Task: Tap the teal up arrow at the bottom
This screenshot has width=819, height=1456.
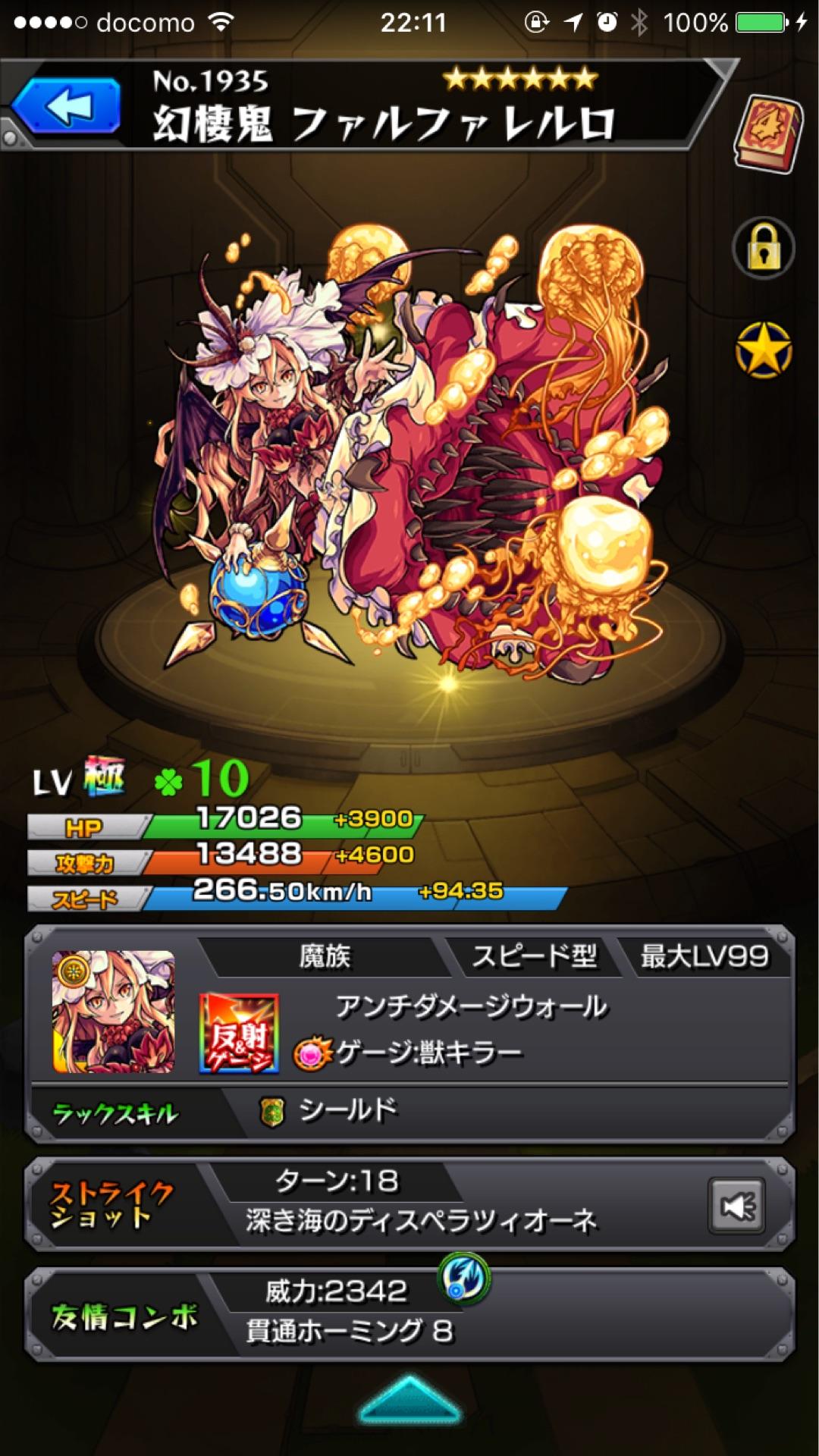Action: click(409, 1400)
